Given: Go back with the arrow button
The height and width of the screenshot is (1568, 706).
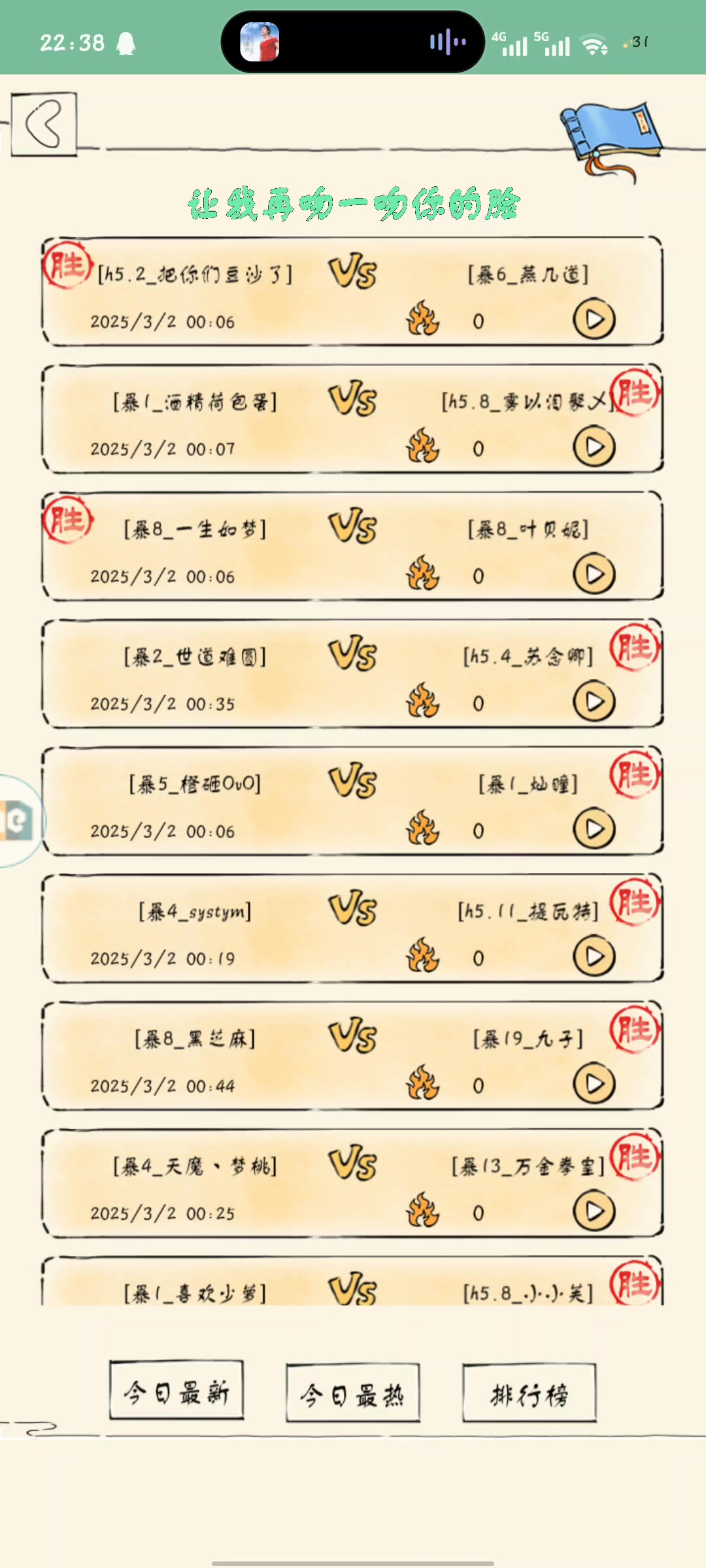Looking at the screenshot, I should pos(44,123).
